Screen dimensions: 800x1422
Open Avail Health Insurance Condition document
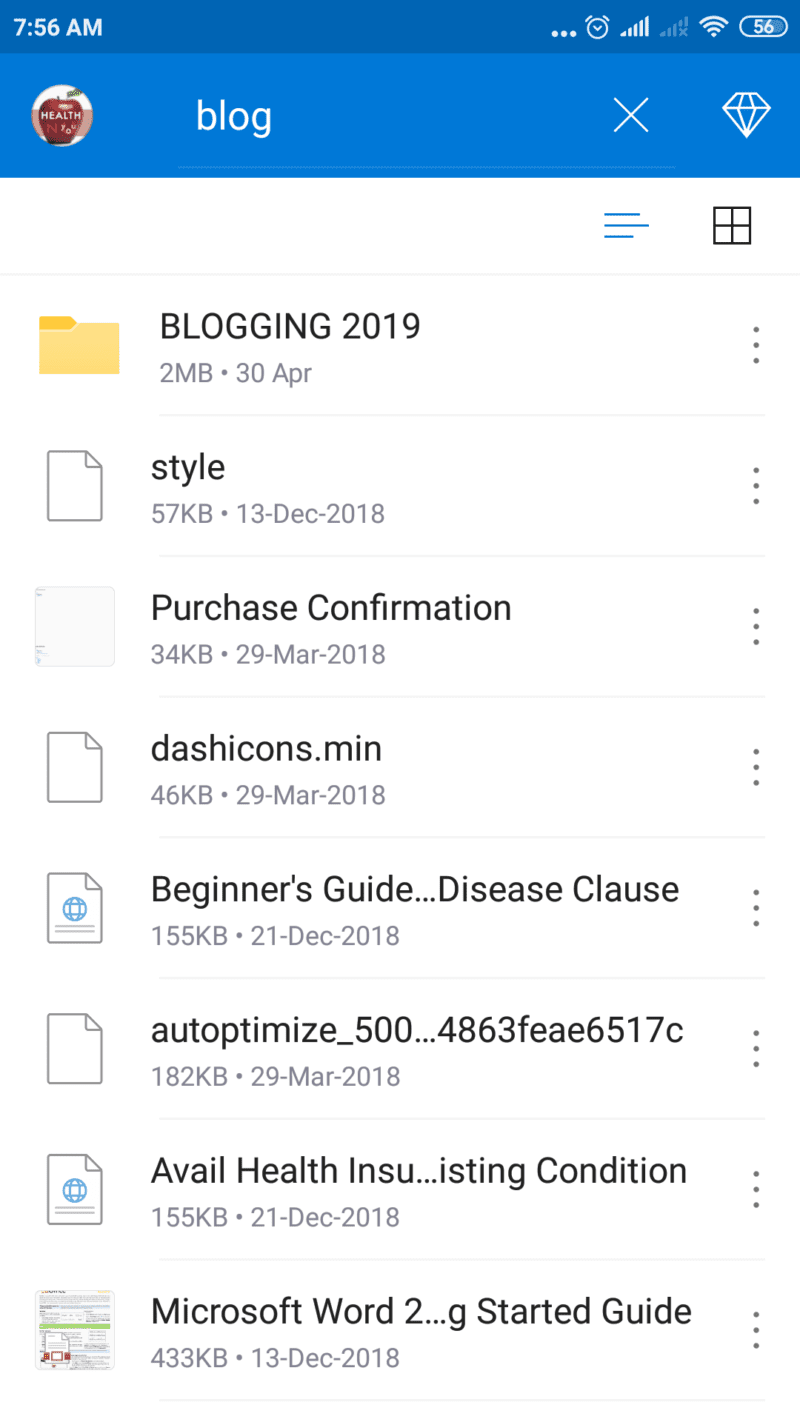(400, 1190)
